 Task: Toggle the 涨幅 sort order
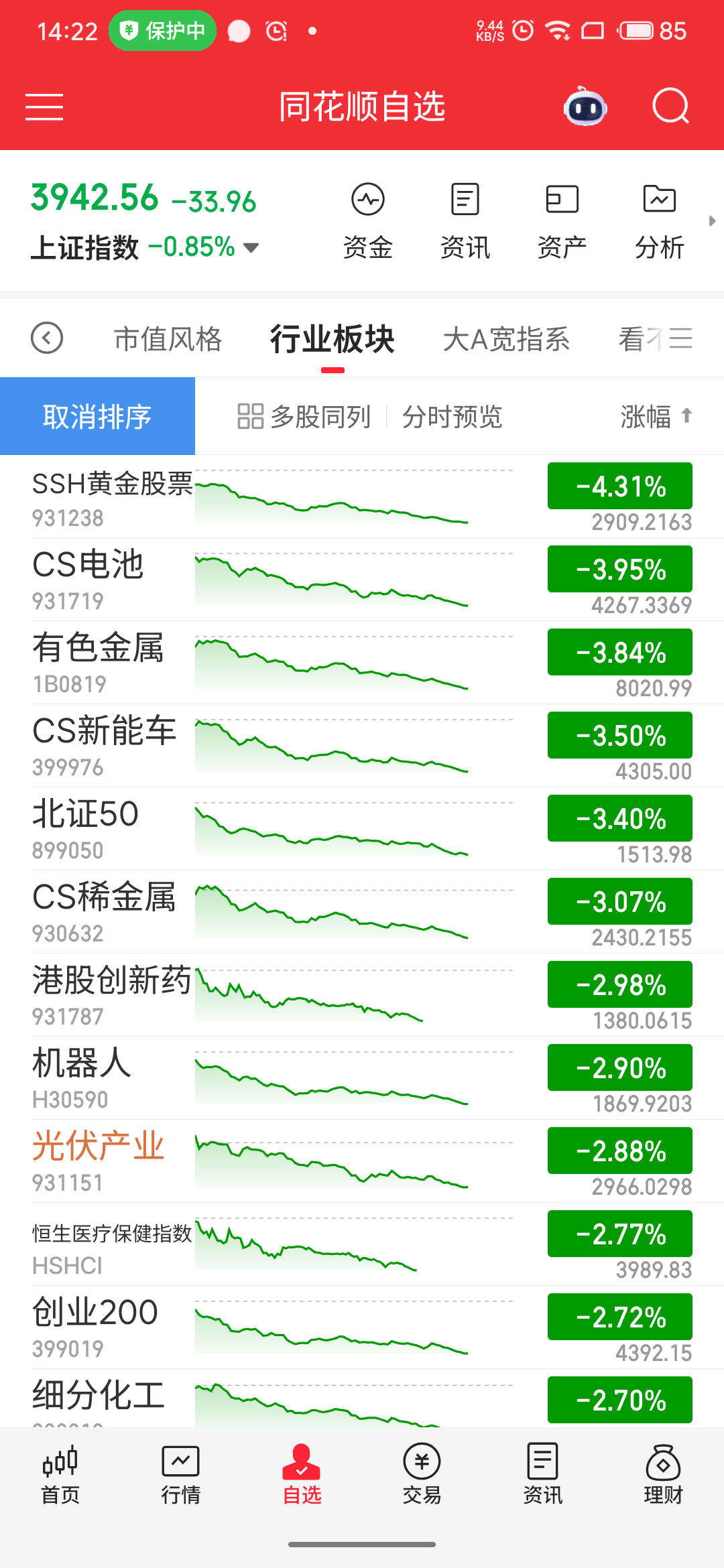656,416
